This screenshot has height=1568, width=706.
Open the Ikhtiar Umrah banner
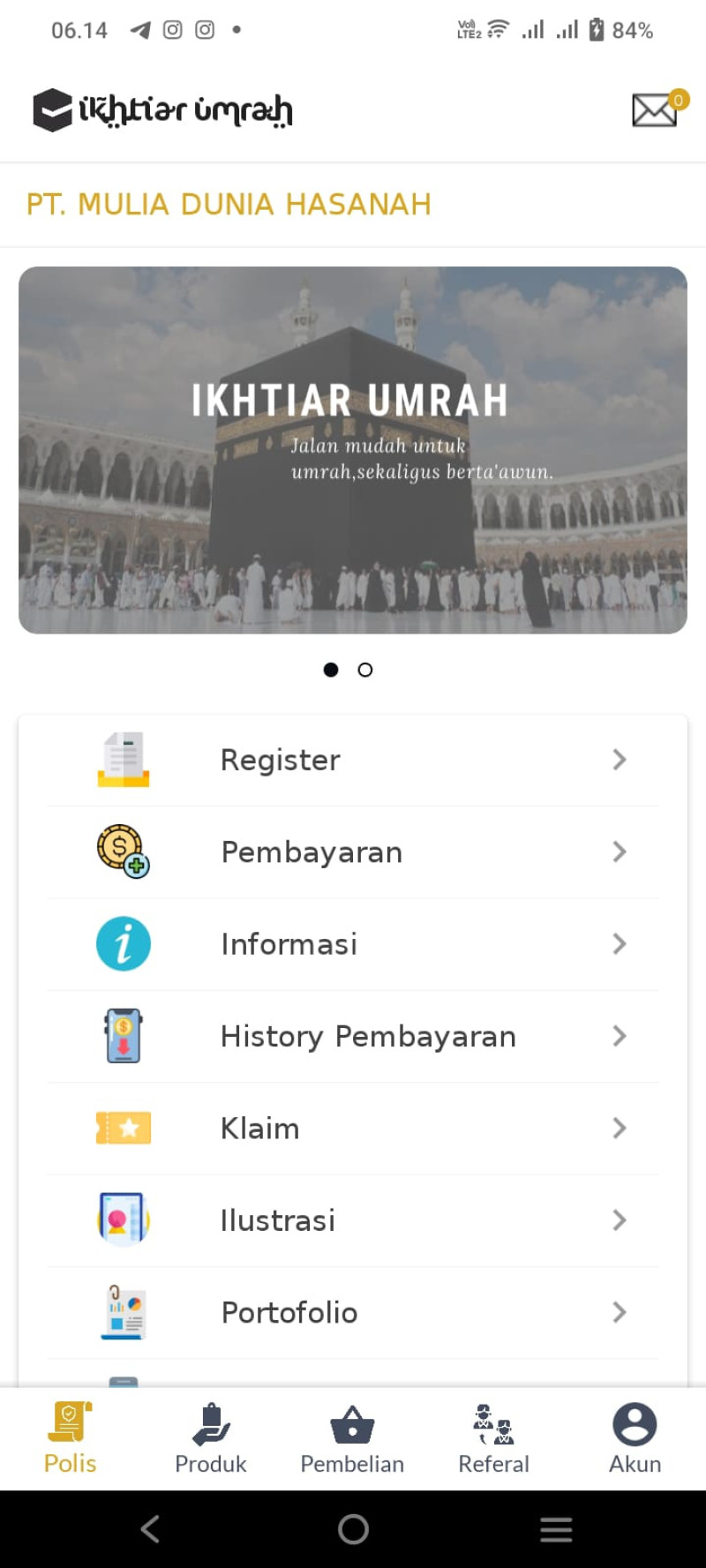353,449
